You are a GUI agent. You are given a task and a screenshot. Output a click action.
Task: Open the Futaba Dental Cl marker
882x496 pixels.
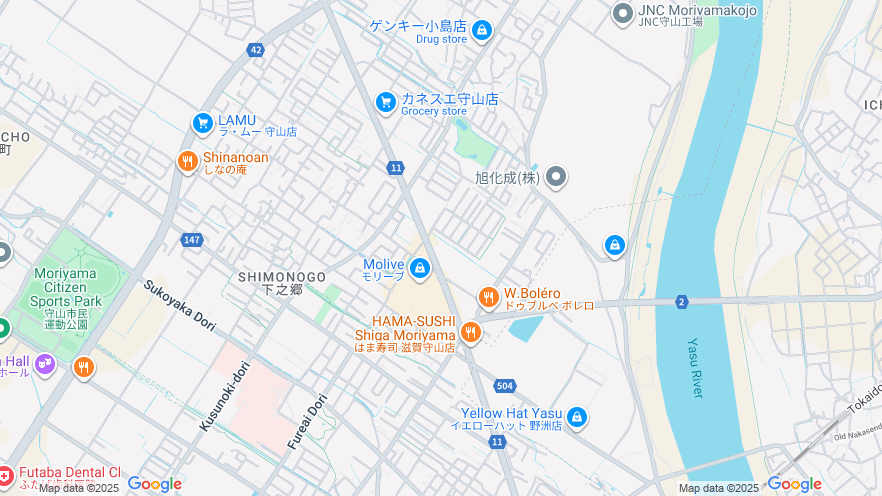[x=6, y=474]
